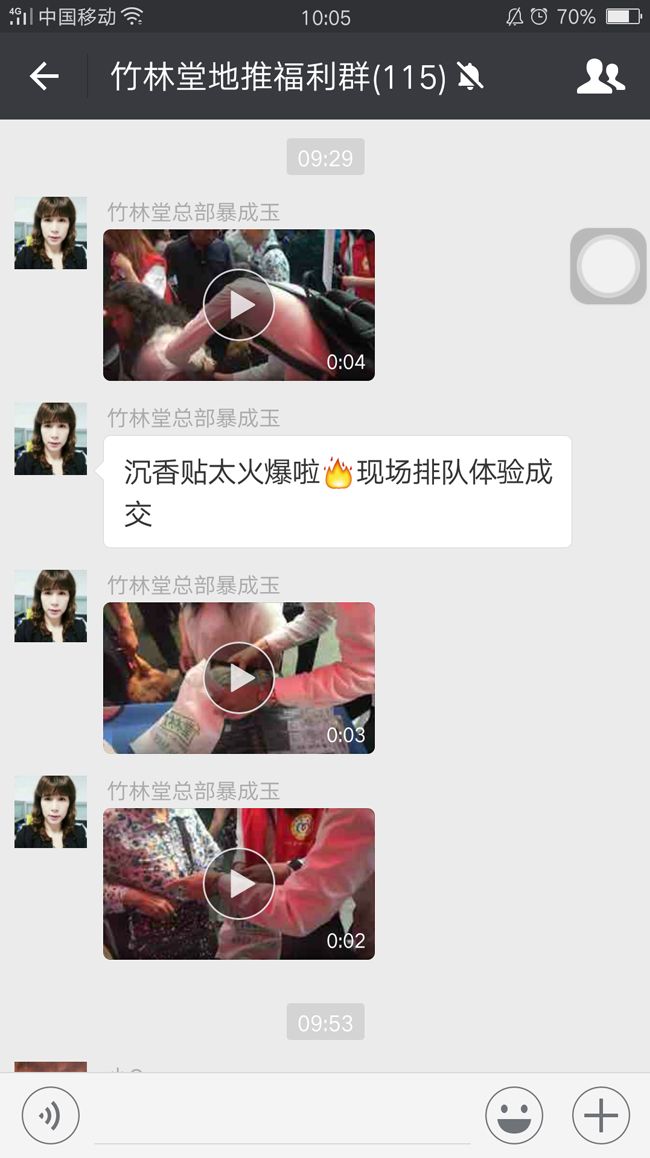The width and height of the screenshot is (650, 1158).
Task: Play the 0:04 video message
Action: pyautogui.click(x=239, y=305)
